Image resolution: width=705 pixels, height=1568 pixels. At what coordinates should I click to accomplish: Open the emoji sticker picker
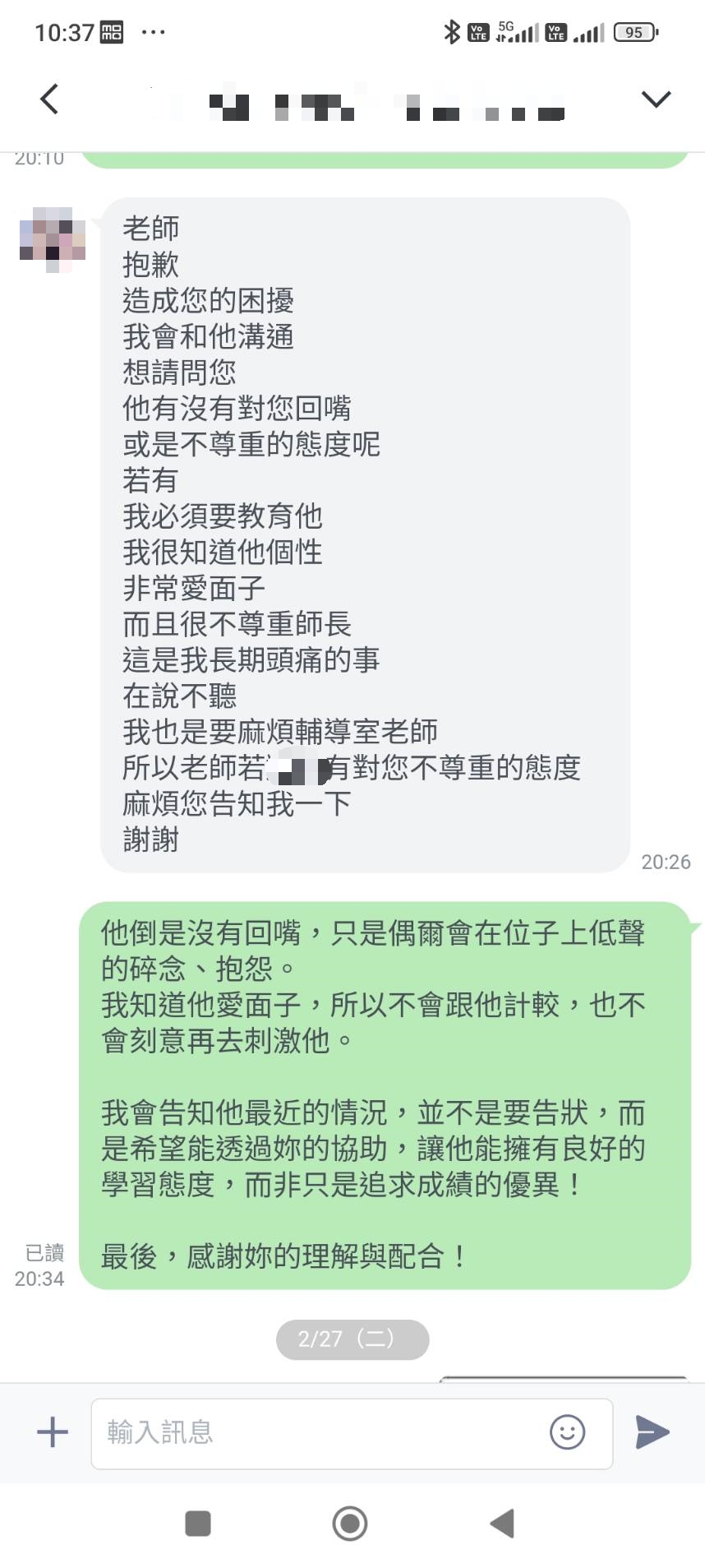(567, 1432)
